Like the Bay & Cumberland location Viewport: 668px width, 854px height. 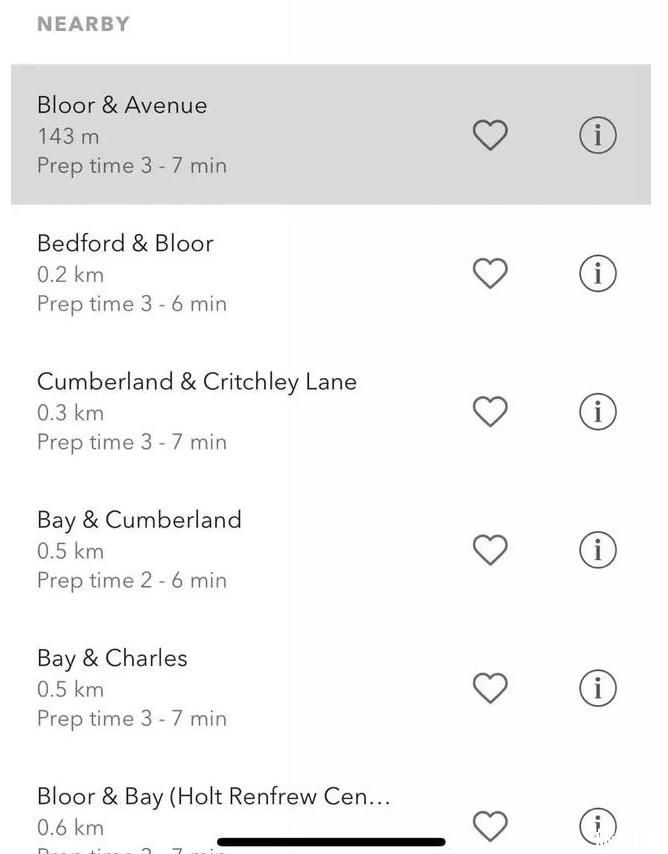click(x=490, y=549)
